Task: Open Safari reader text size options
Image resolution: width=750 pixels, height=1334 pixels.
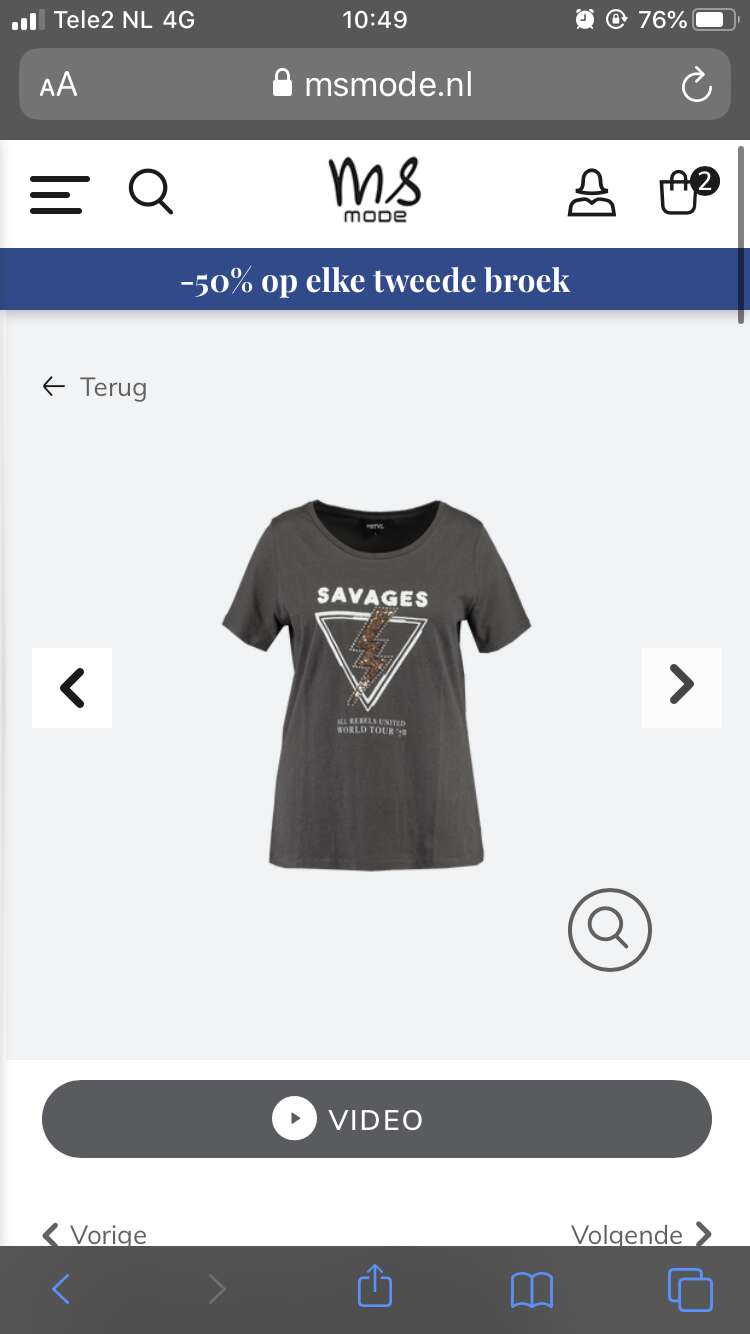Action: 58,85
